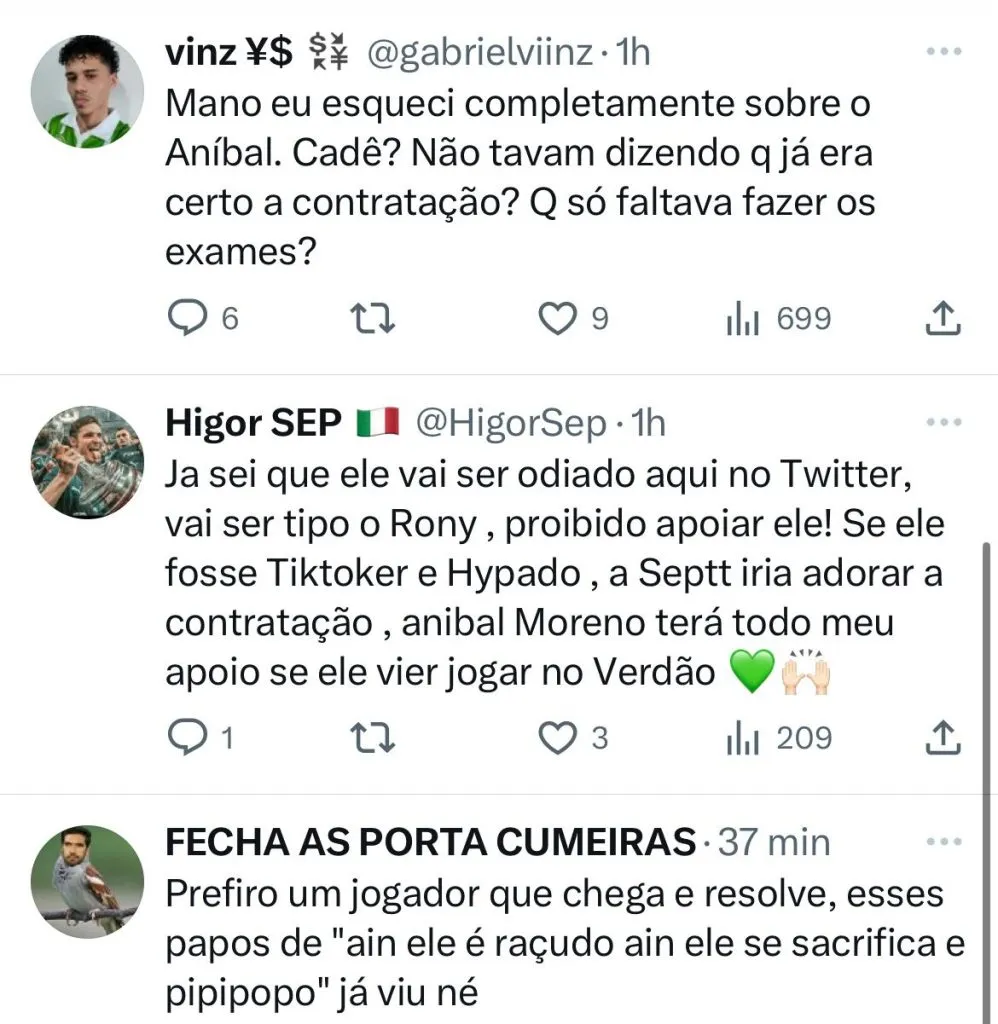The image size is (998, 1024).
Task: Like vinz's tweet about Aníbal
Action: (558, 319)
